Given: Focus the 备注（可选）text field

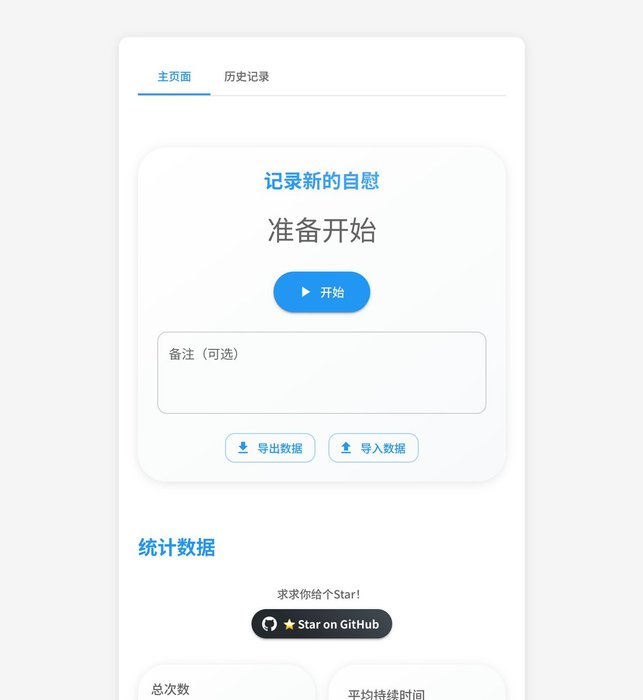Looking at the screenshot, I should click(x=321, y=372).
